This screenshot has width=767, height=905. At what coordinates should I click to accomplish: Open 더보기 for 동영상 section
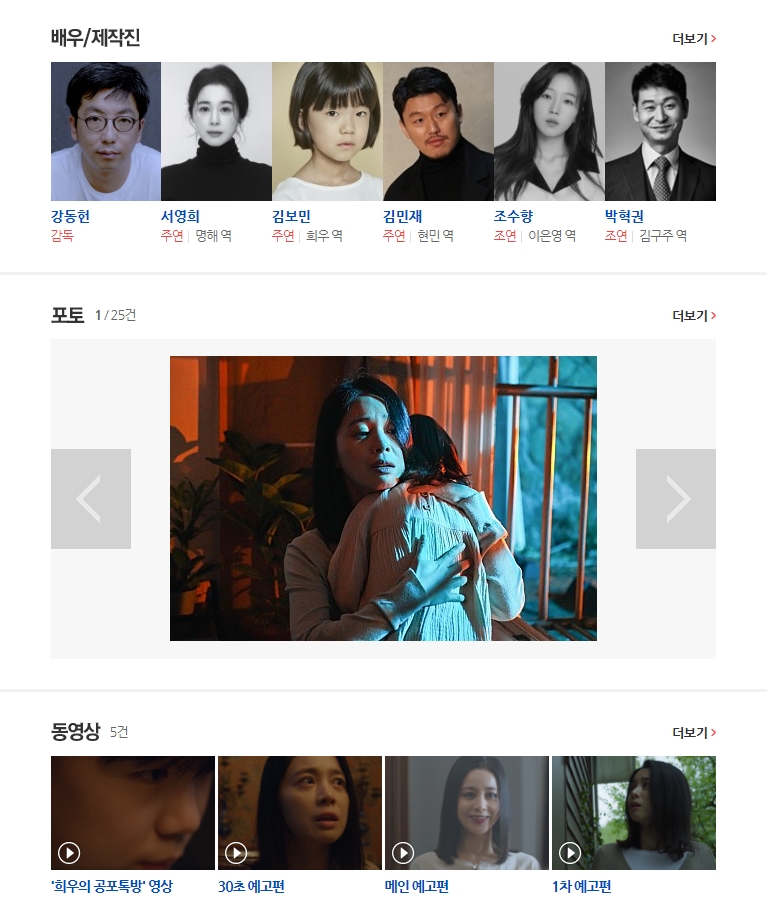694,733
